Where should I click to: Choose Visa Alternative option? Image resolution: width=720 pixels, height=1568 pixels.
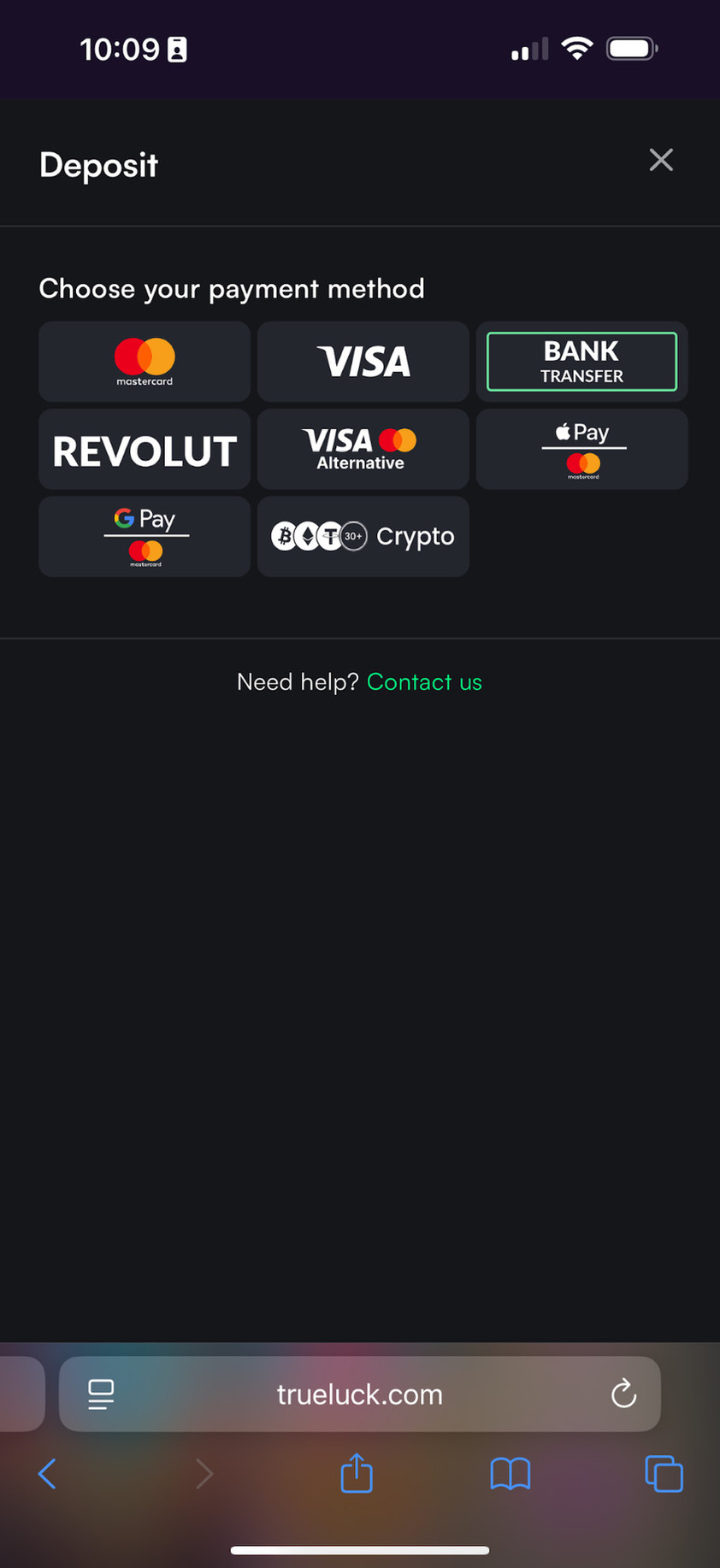click(363, 450)
